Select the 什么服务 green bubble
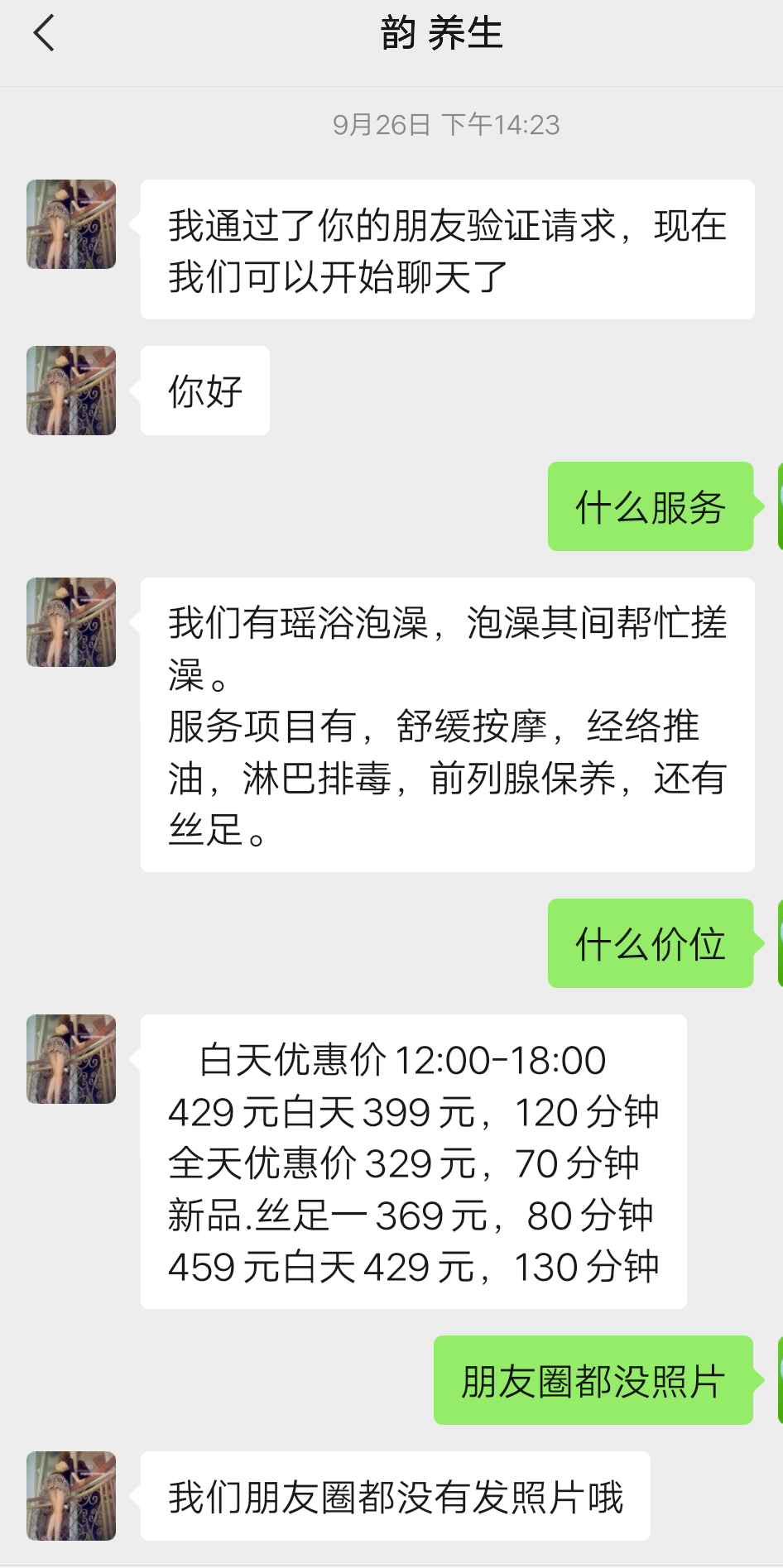The height and width of the screenshot is (1568, 783). (x=651, y=507)
